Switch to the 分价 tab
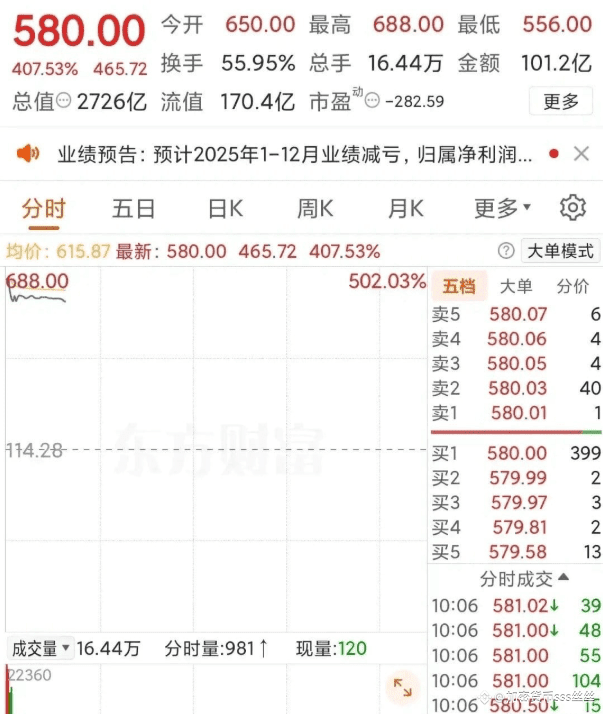This screenshot has height=714, width=603. pos(572,286)
